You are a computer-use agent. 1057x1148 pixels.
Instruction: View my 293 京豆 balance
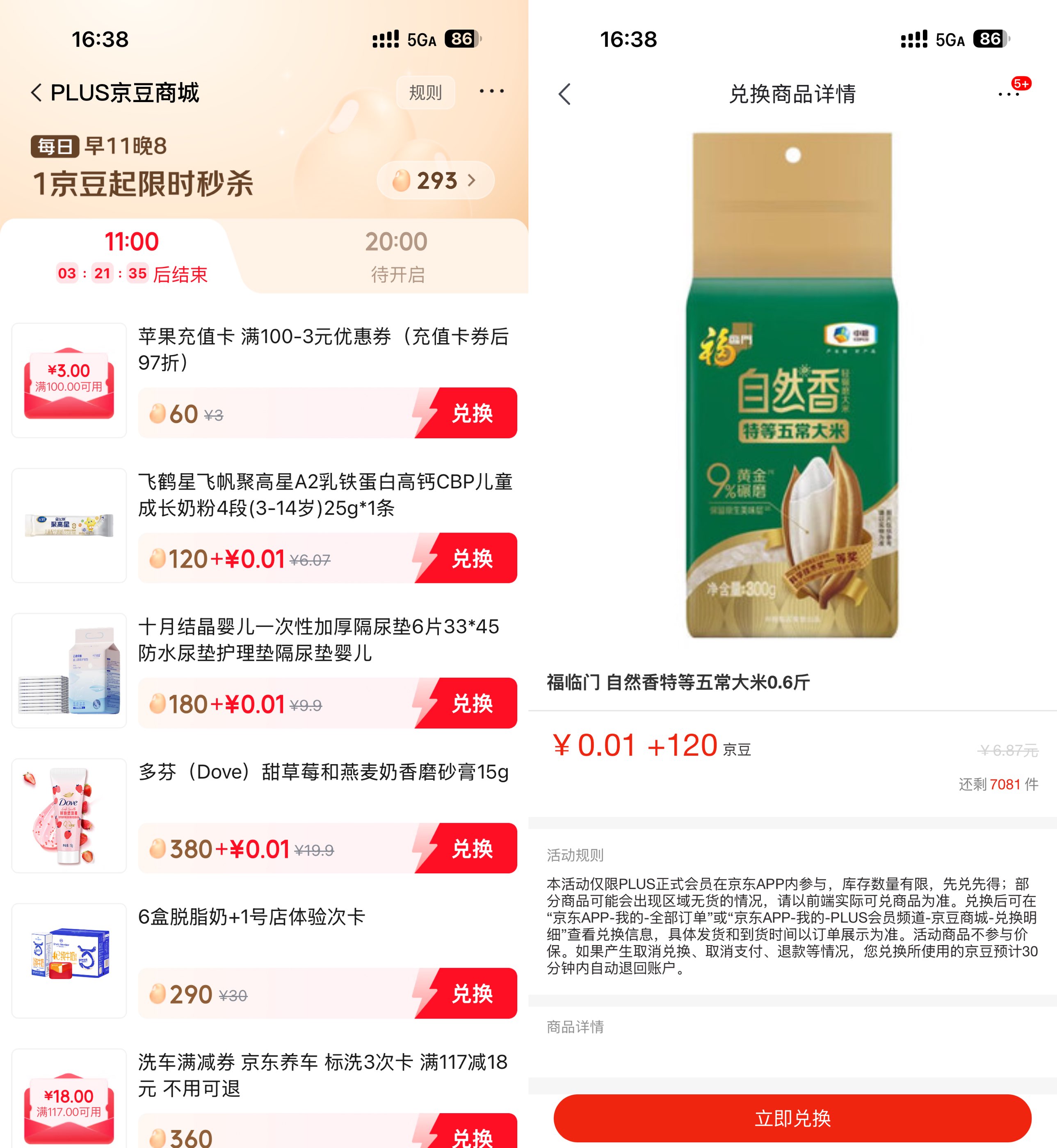[435, 181]
